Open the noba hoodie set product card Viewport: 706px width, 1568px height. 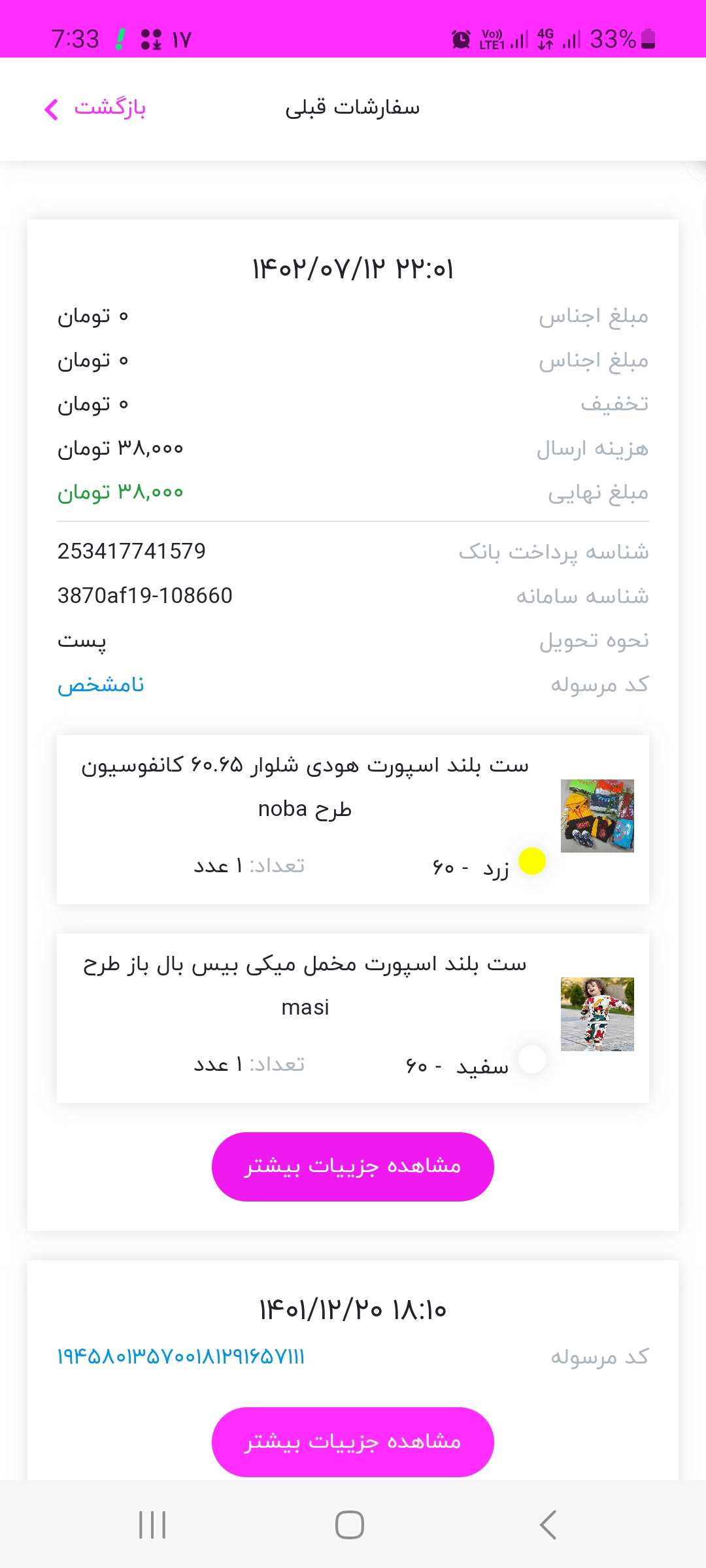tap(353, 819)
